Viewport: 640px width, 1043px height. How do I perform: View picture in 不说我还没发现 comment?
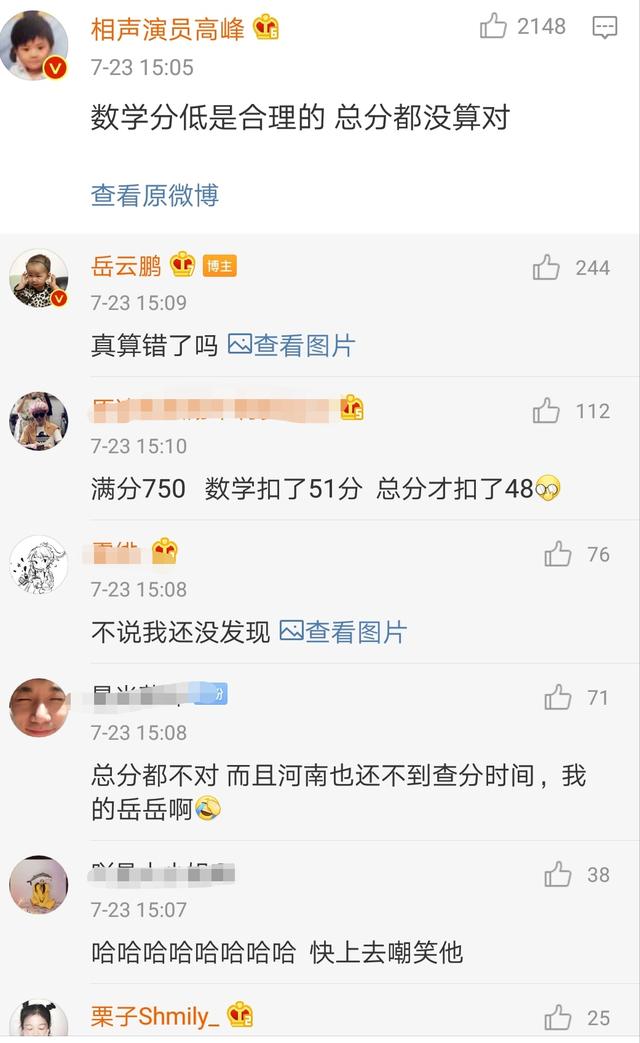pos(344,632)
